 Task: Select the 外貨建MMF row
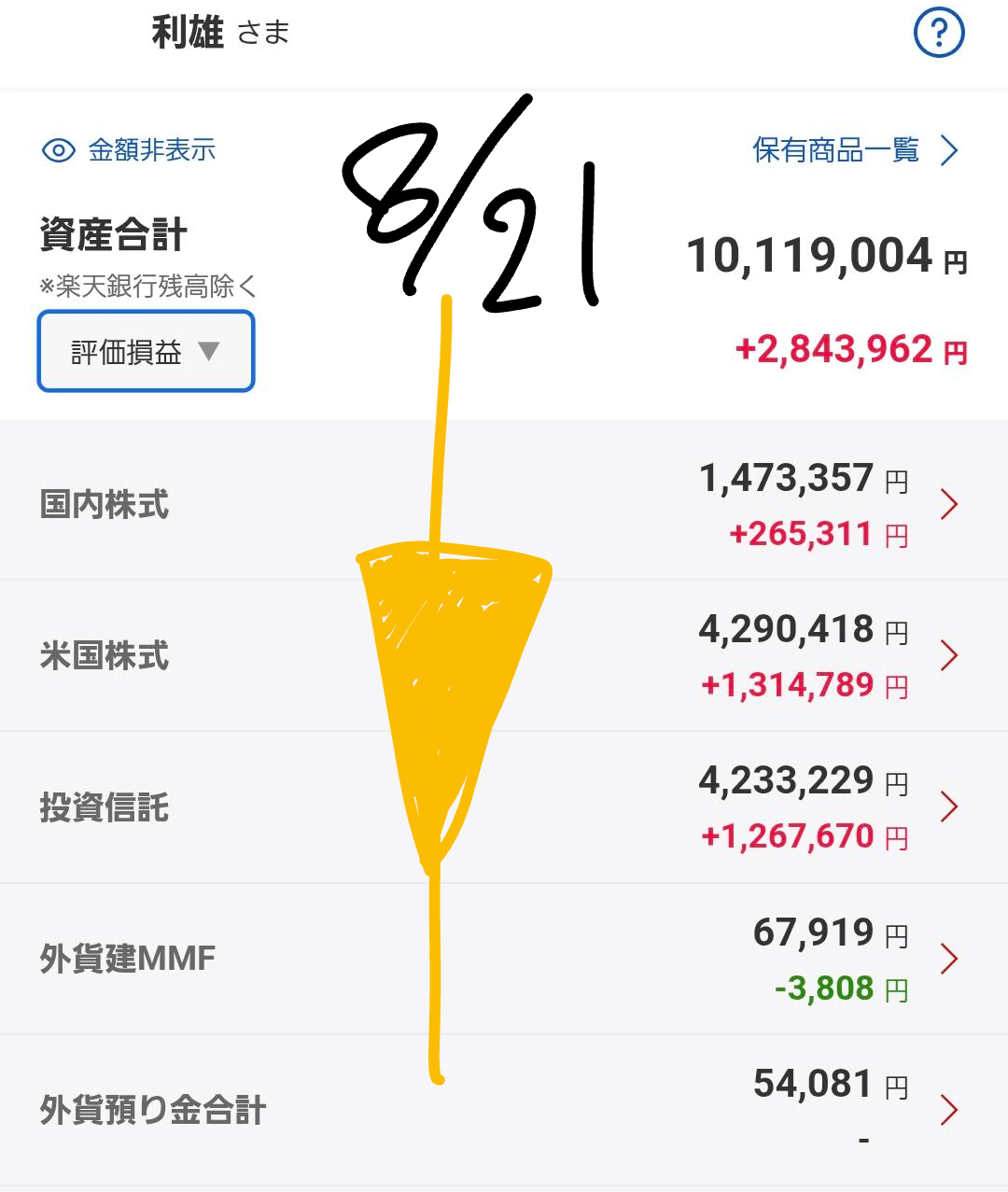coord(504,959)
